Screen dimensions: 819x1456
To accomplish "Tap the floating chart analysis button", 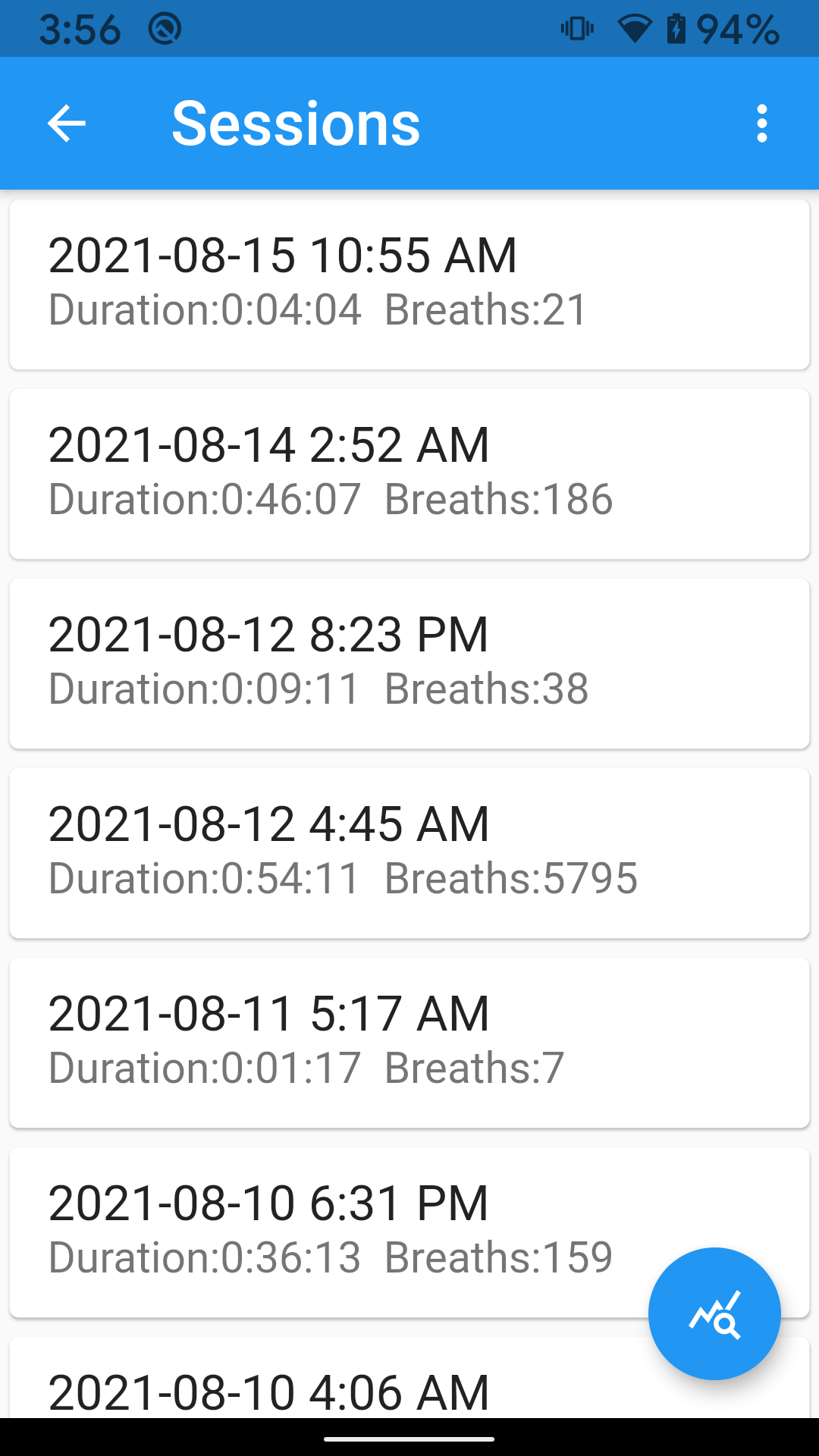I will (x=714, y=1313).
